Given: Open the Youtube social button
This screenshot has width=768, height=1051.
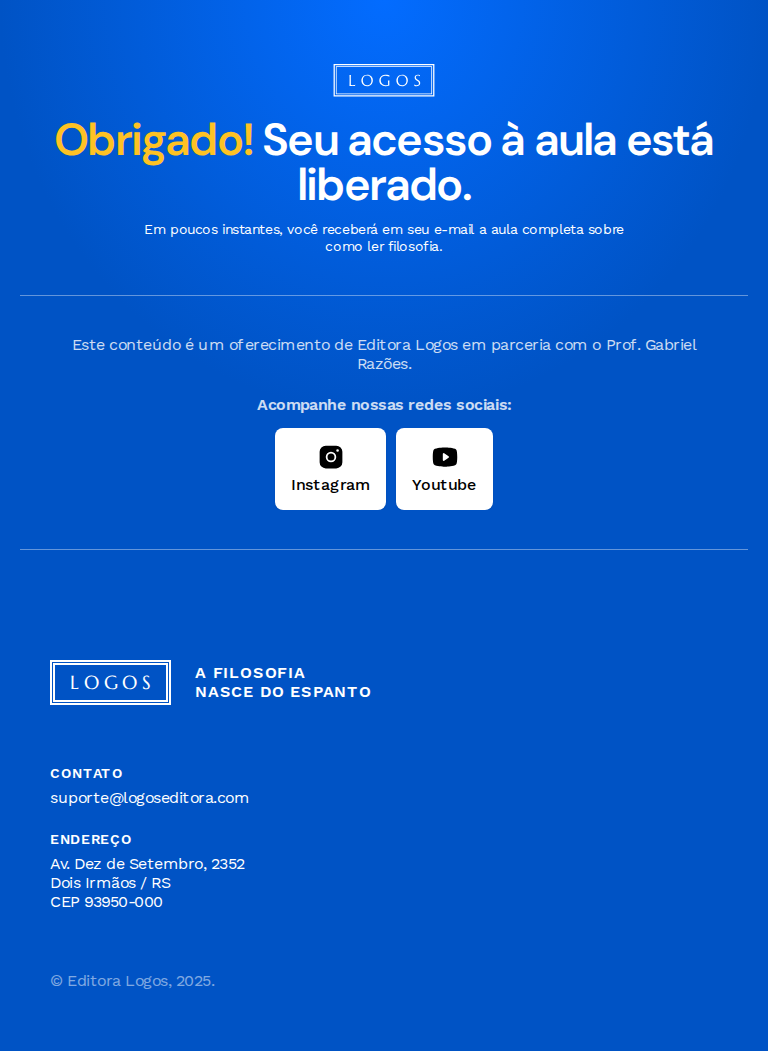Looking at the screenshot, I should pos(444,469).
